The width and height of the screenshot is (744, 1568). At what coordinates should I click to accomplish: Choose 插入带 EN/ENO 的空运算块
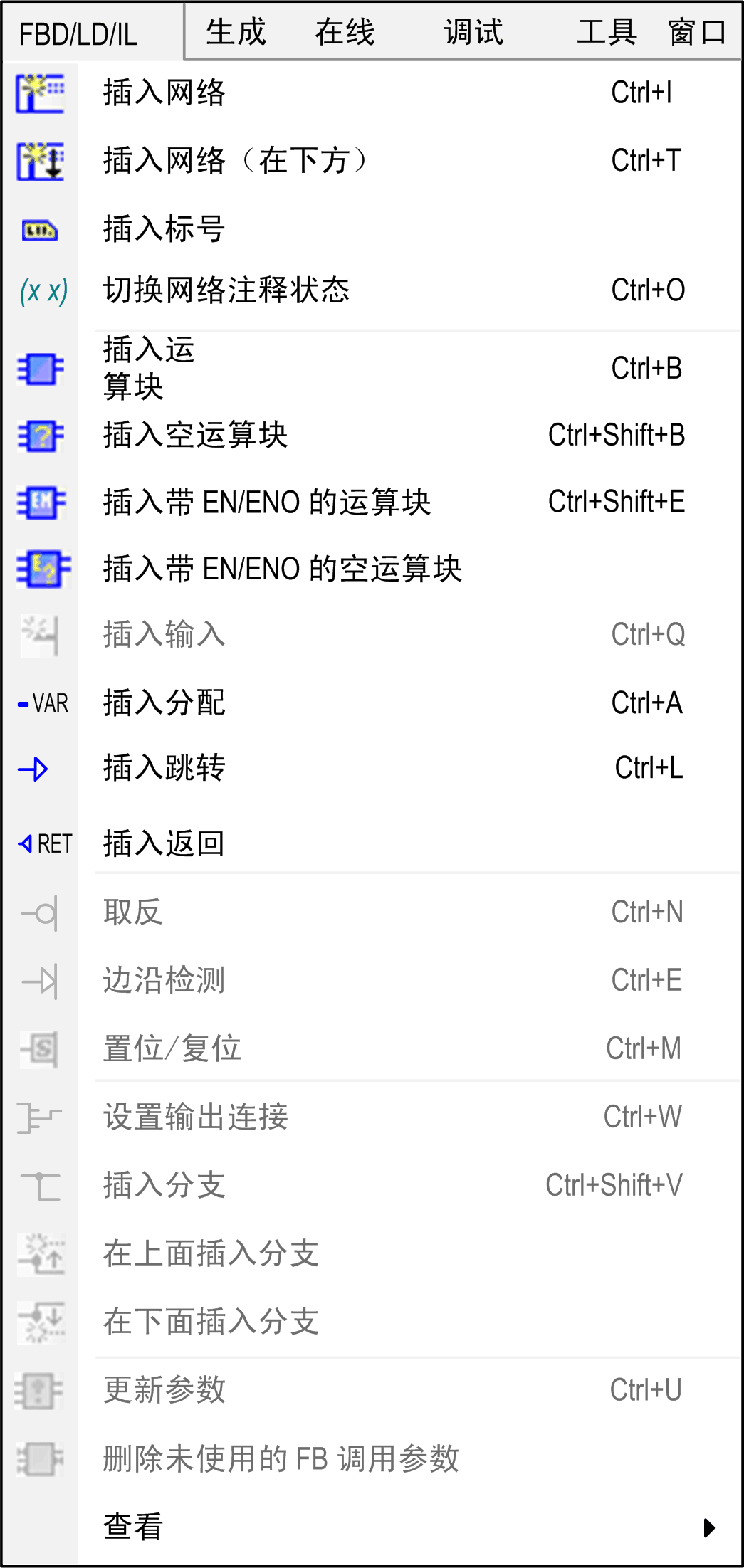pyautogui.click(x=283, y=569)
